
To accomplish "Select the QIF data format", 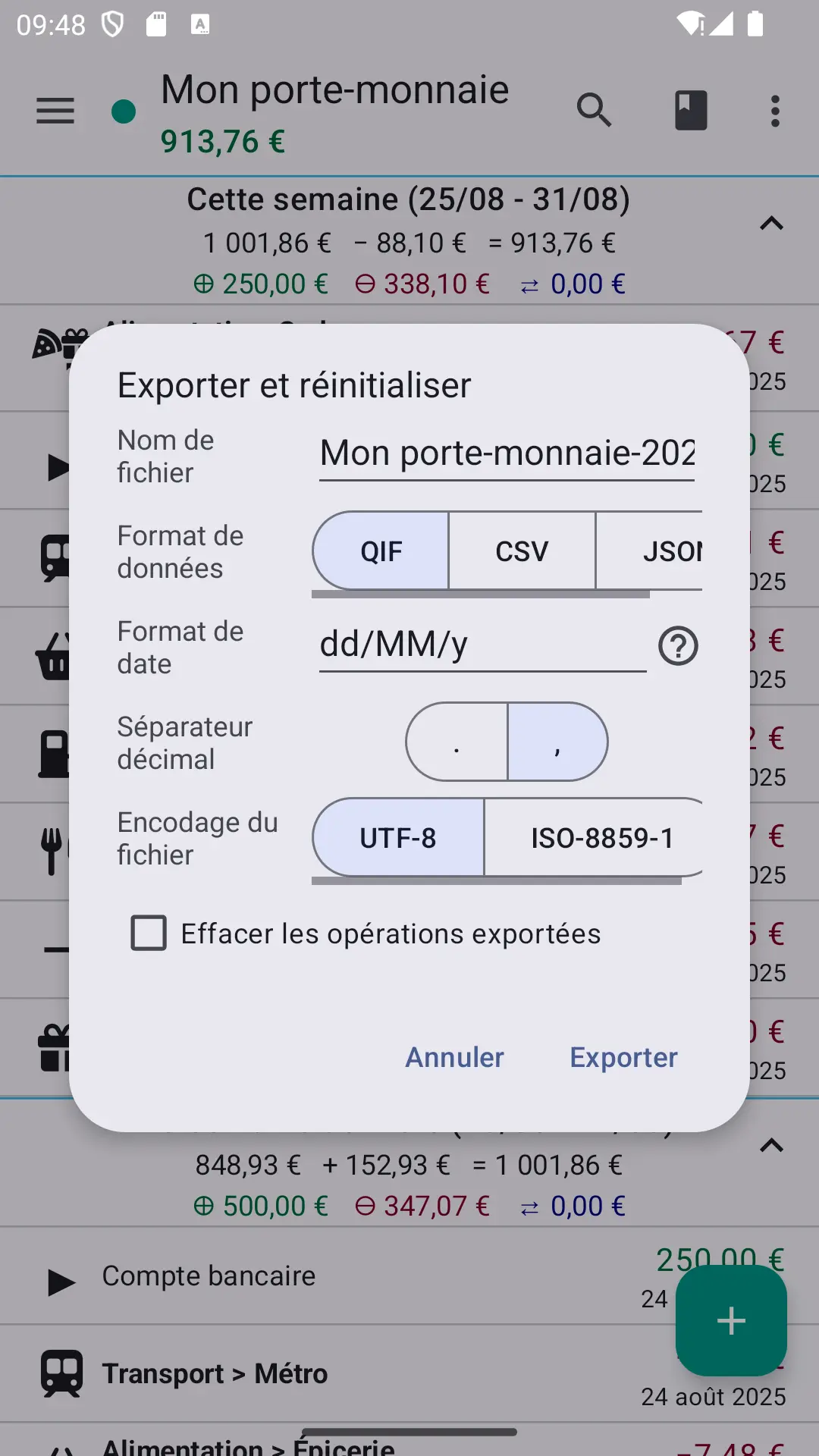I will coord(381,551).
